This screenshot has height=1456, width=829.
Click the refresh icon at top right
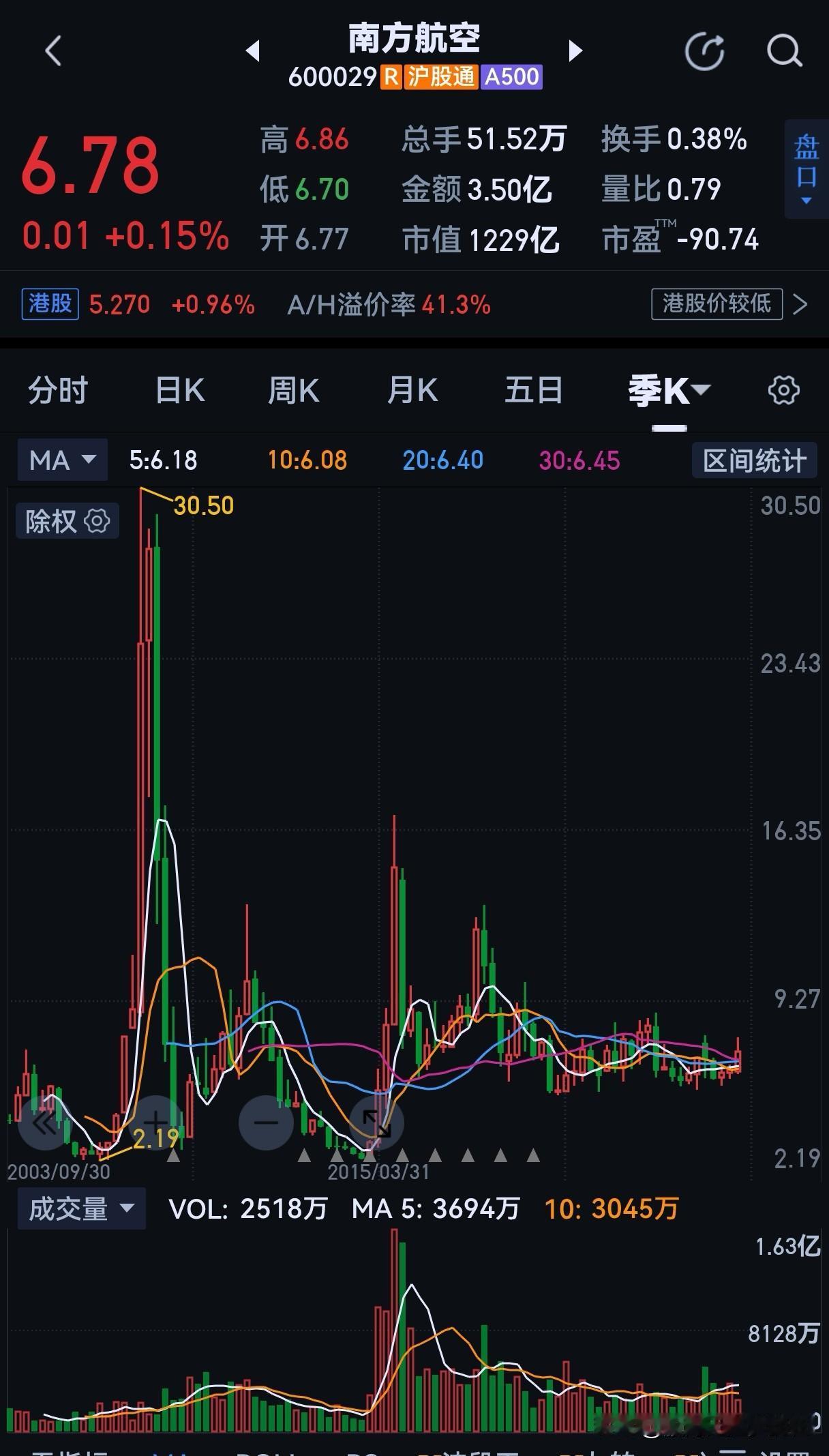[x=705, y=50]
